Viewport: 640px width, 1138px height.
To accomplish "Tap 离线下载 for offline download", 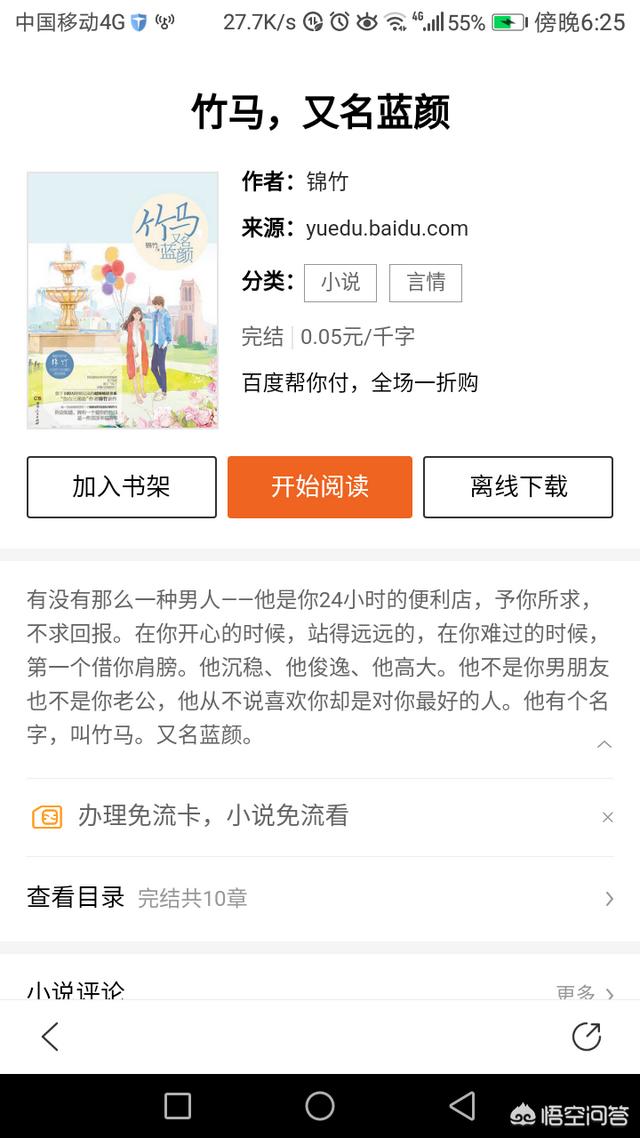I will (518, 487).
